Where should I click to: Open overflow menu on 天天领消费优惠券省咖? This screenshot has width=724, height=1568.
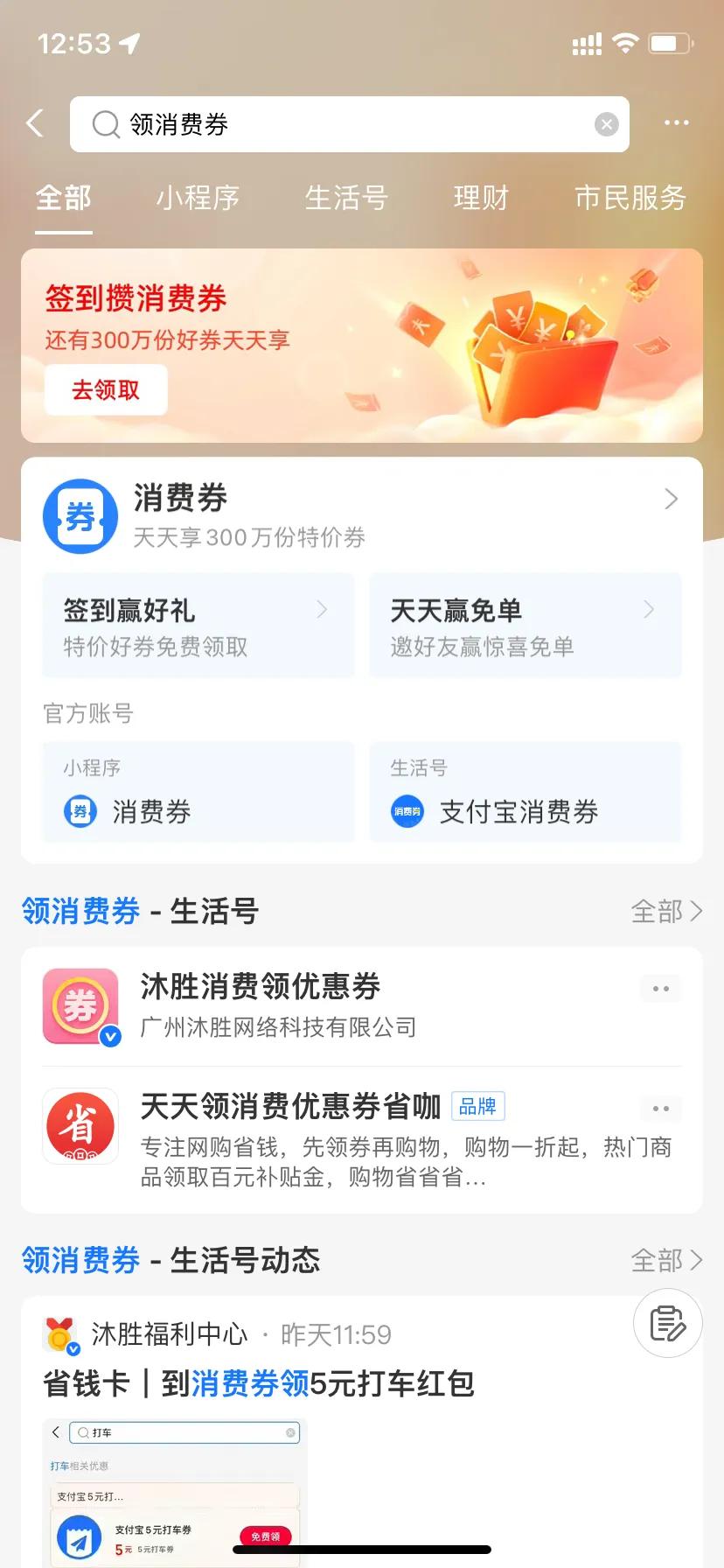661,1109
